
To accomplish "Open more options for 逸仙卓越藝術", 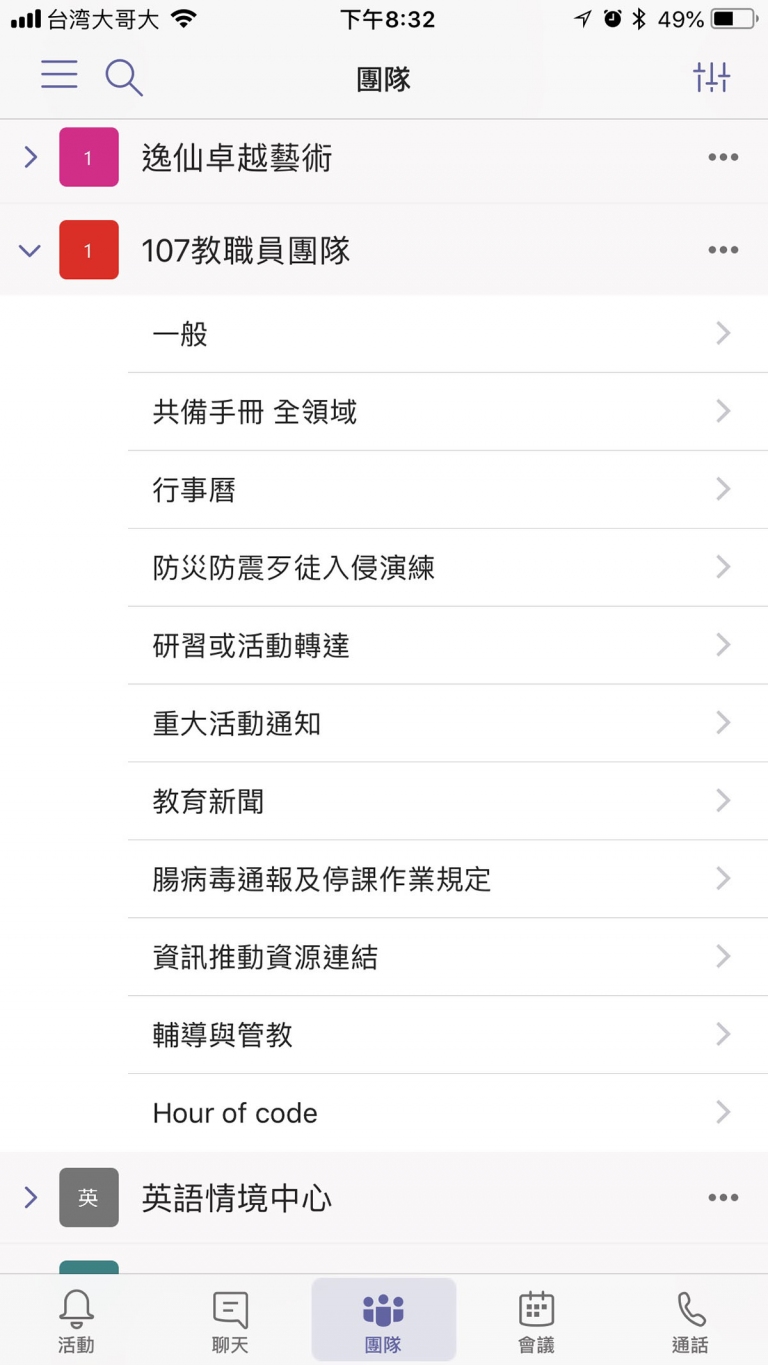I will (723, 157).
